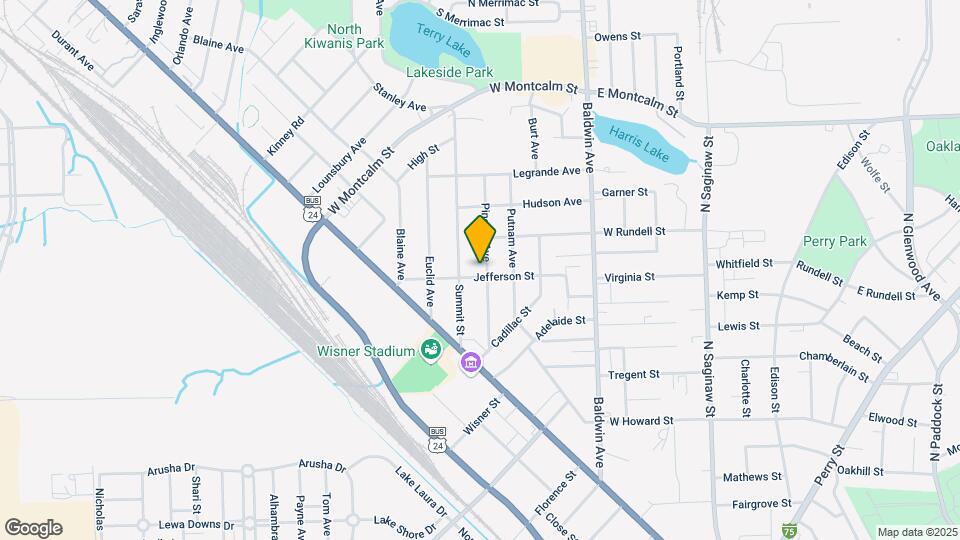This screenshot has width=960, height=540.
Task: Tap the orange location marker
Action: pos(480,240)
